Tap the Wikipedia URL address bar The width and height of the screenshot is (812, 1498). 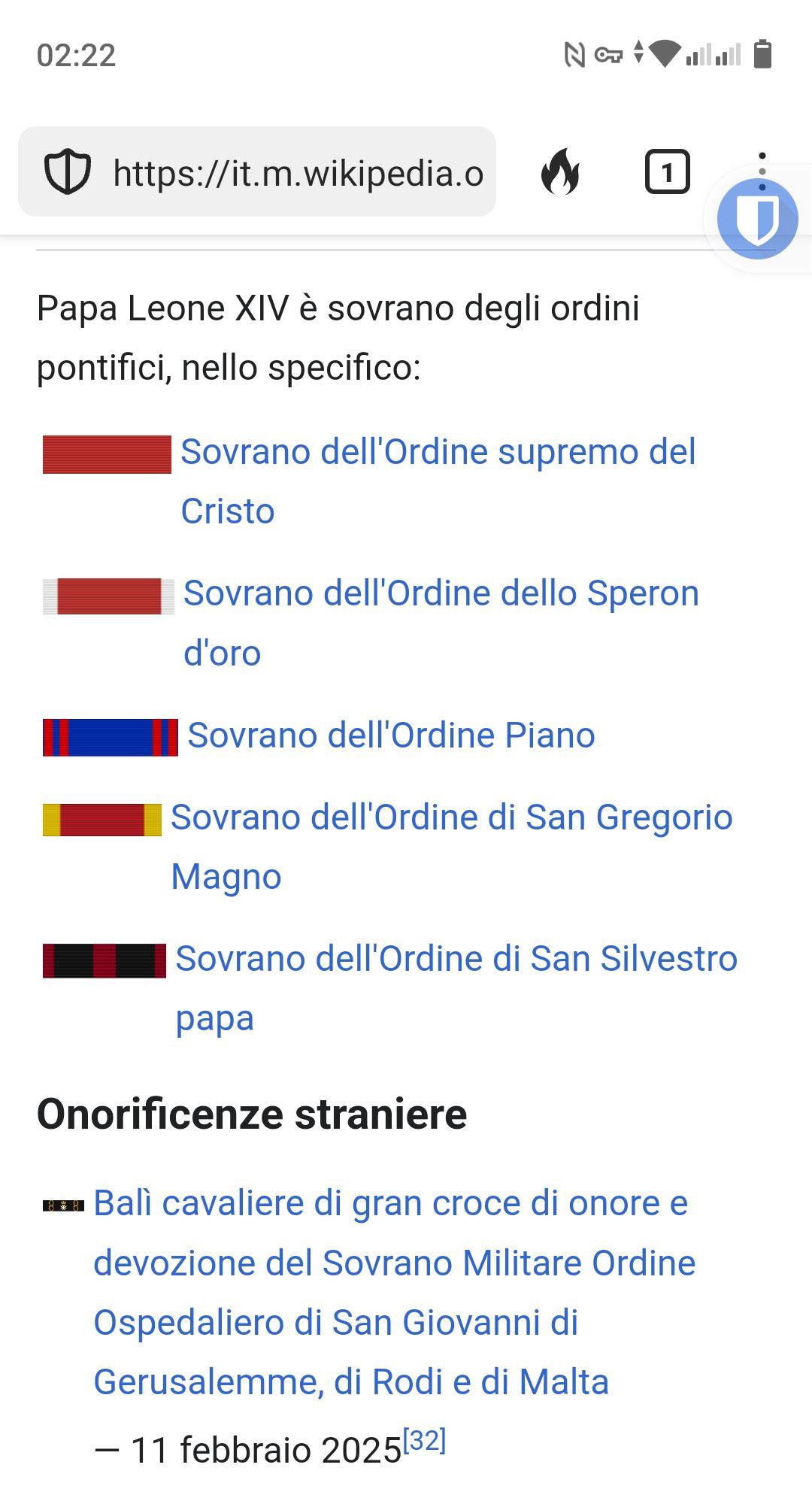298,173
